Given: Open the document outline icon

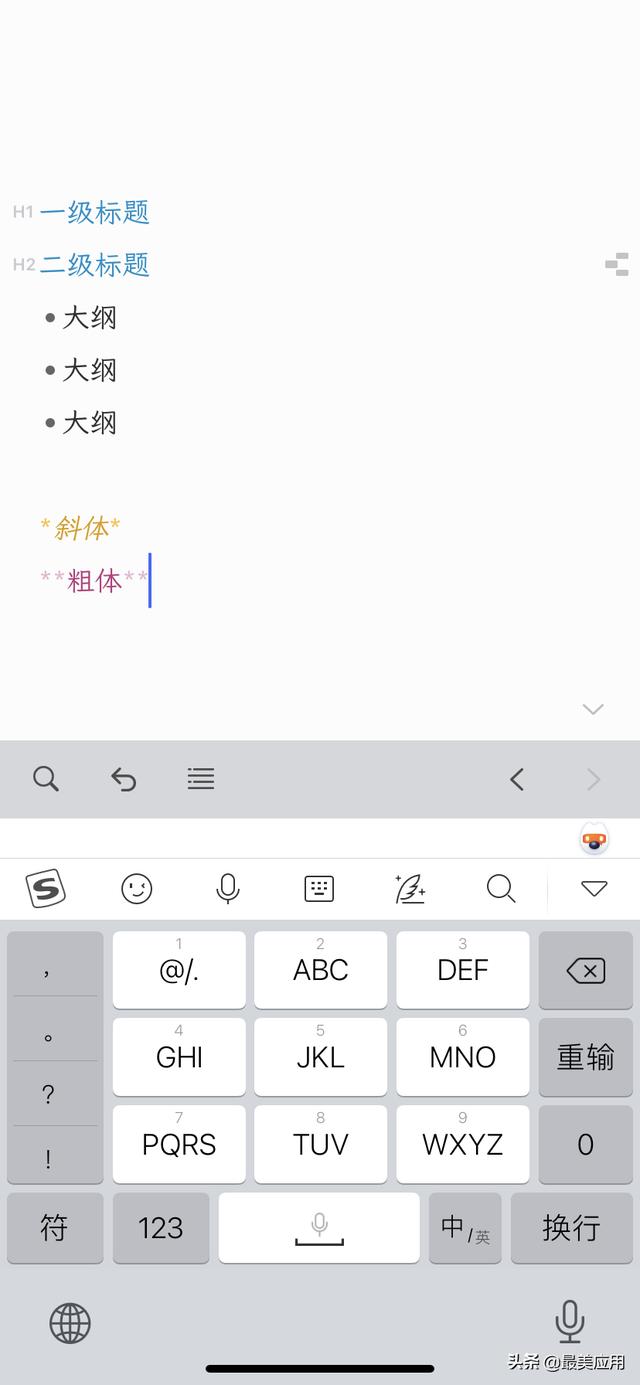Looking at the screenshot, I should (617, 264).
